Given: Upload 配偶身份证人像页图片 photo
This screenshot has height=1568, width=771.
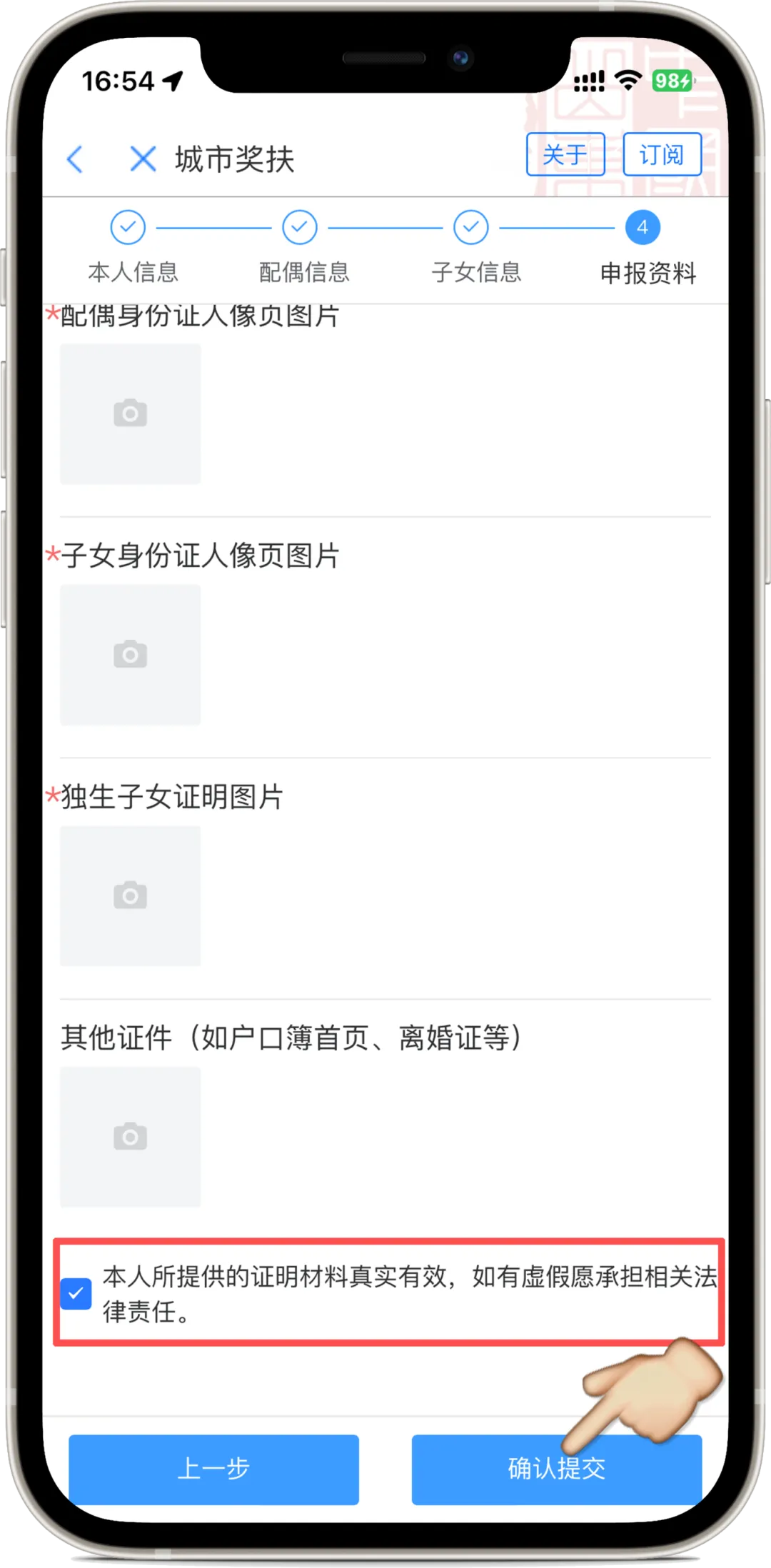Looking at the screenshot, I should [x=130, y=414].
